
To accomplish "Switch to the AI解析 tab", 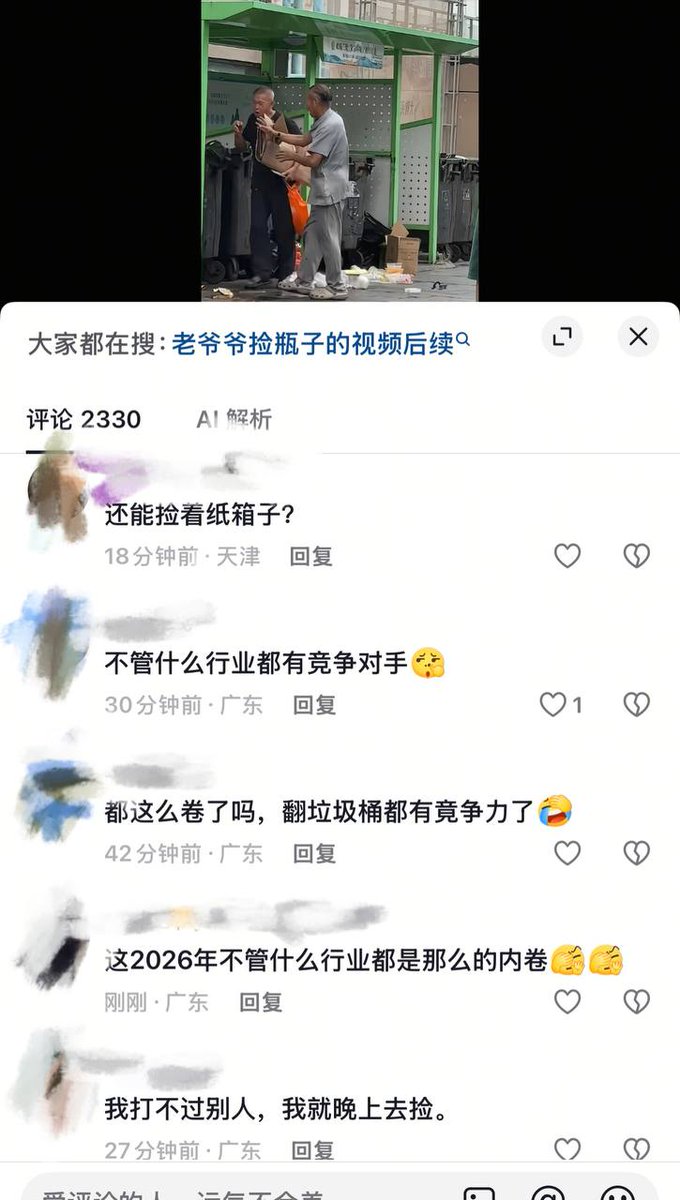I will [x=233, y=420].
